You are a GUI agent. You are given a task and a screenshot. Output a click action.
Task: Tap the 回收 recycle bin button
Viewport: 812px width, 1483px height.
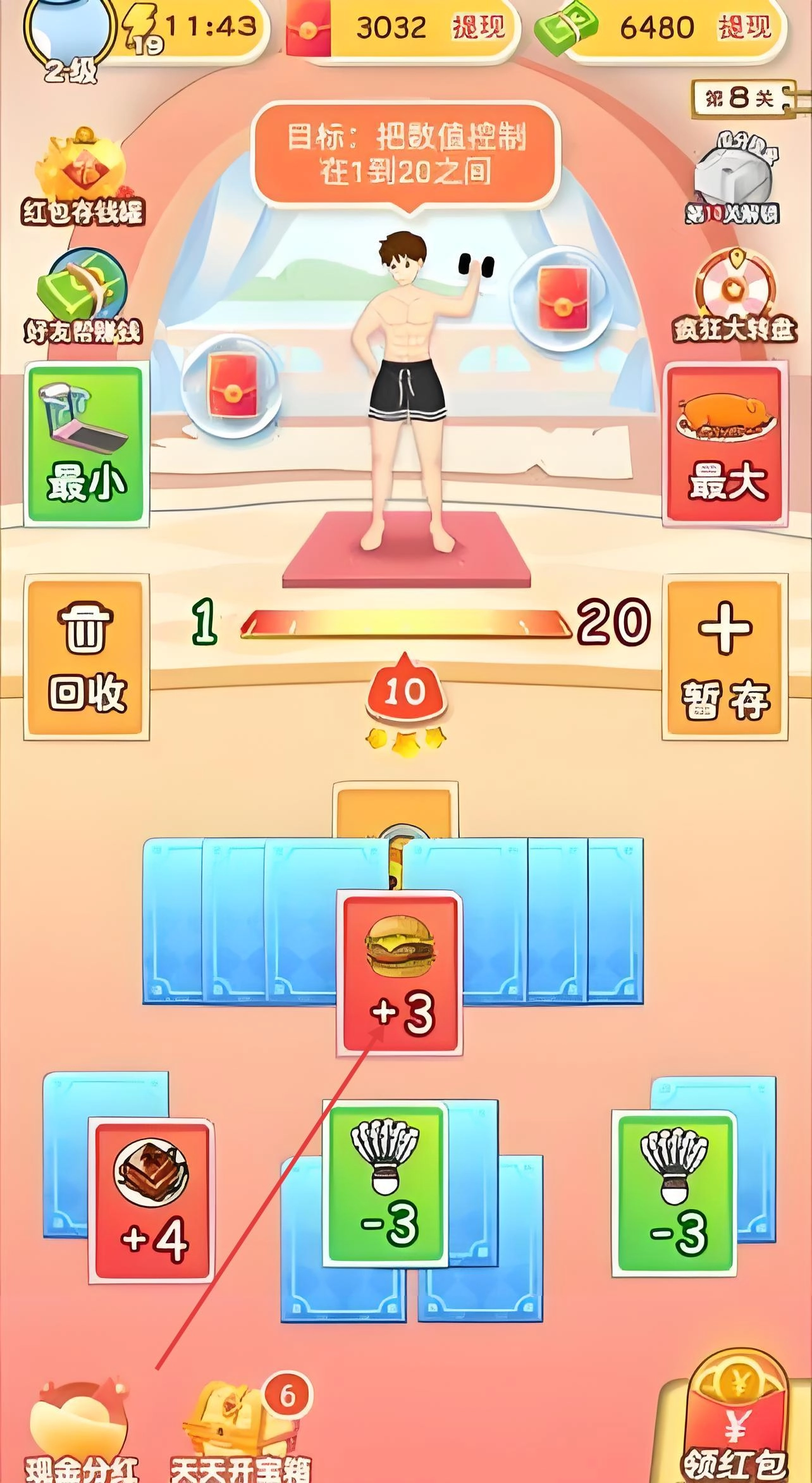87,657
